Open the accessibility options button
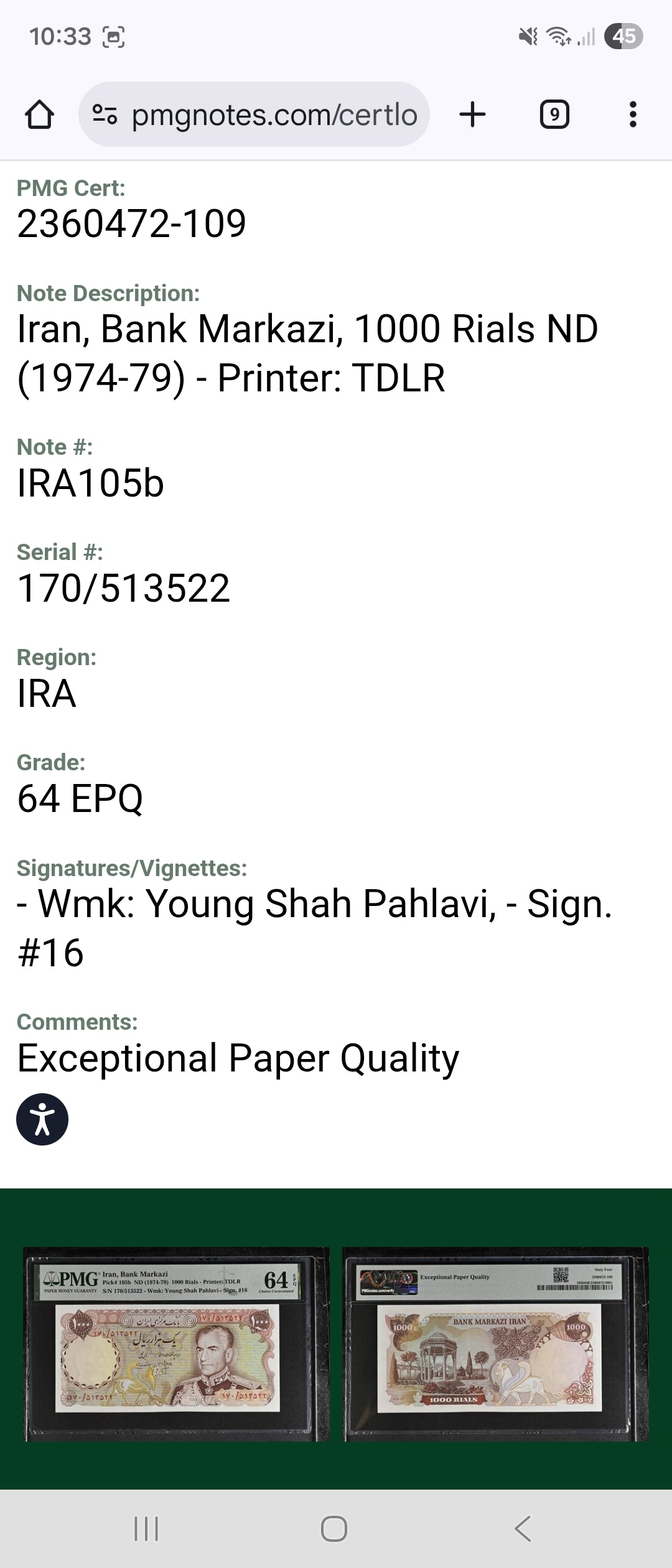The width and height of the screenshot is (672, 1568). (x=42, y=1119)
